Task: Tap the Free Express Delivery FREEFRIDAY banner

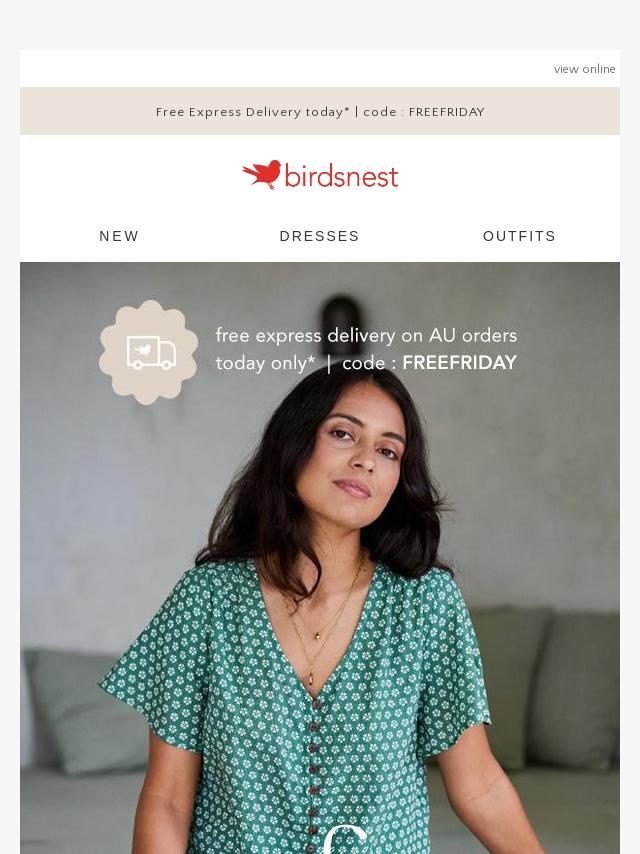Action: 320,112
